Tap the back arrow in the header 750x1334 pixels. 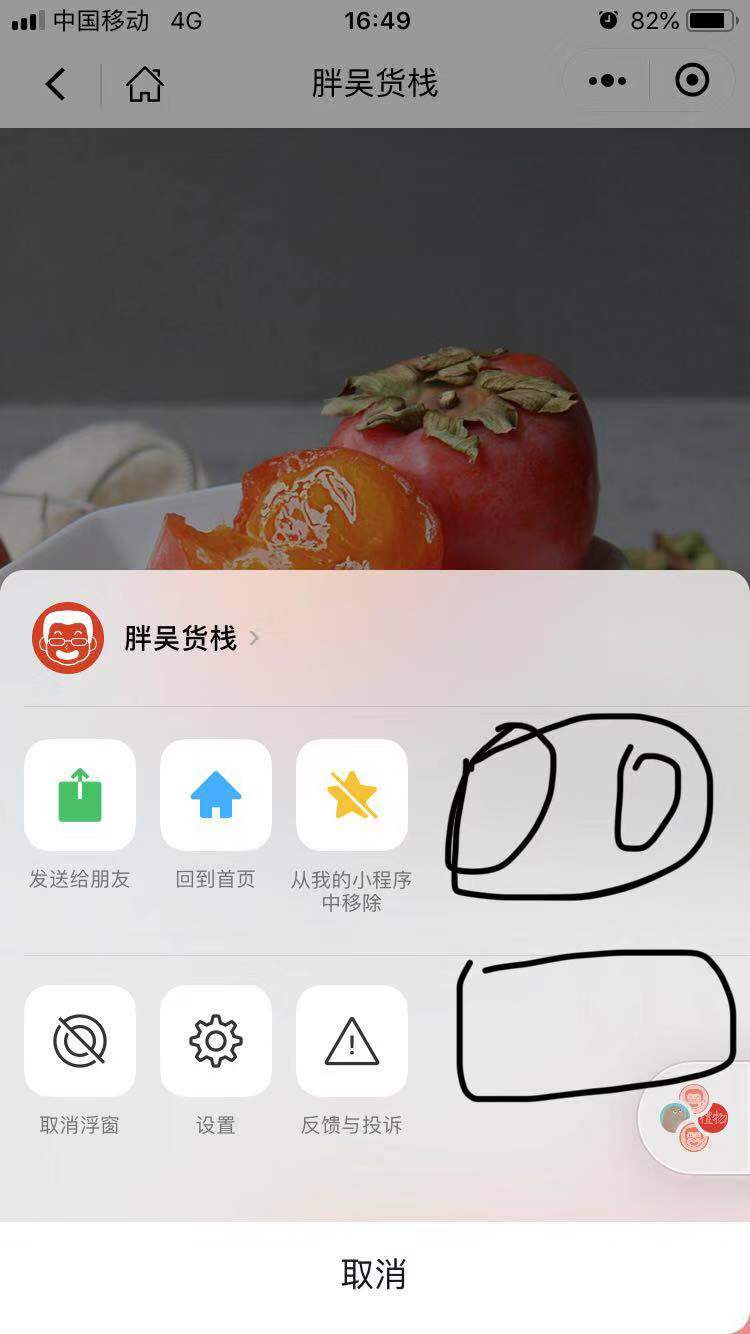(x=56, y=84)
